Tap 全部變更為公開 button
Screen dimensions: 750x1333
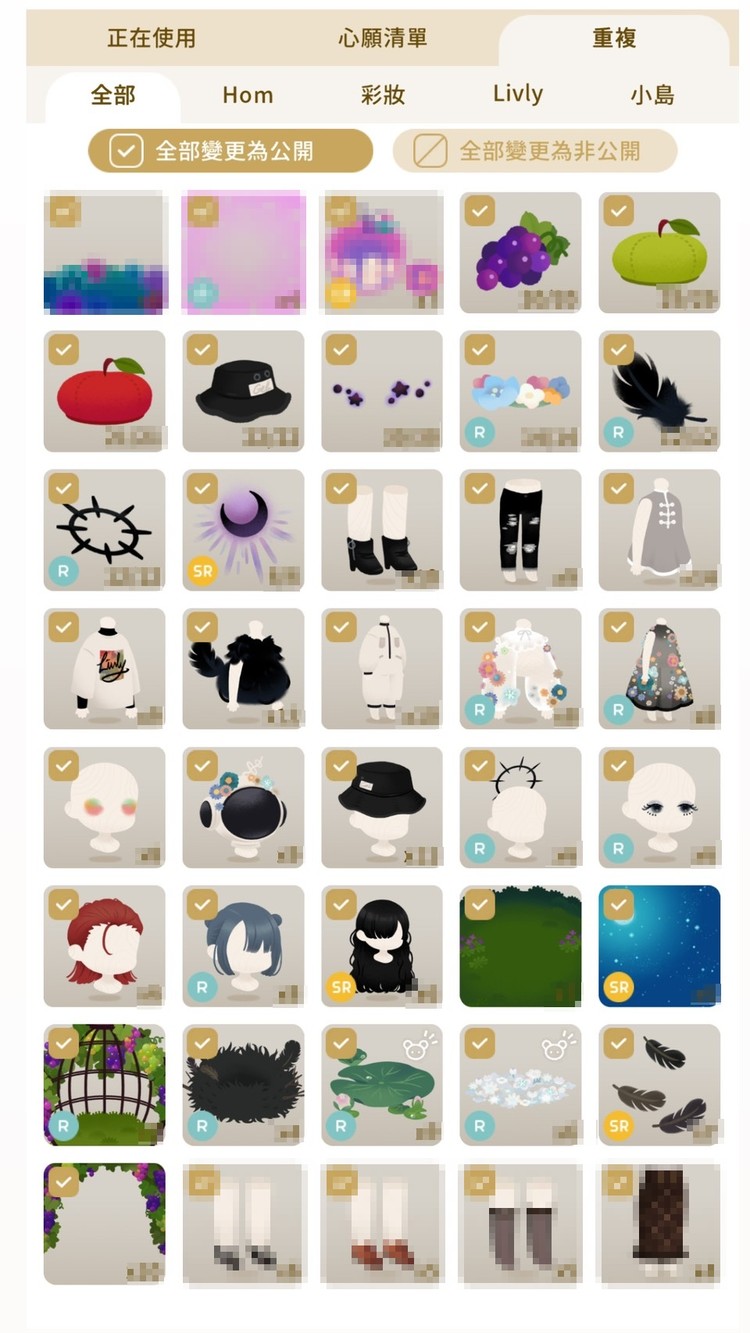[230, 151]
